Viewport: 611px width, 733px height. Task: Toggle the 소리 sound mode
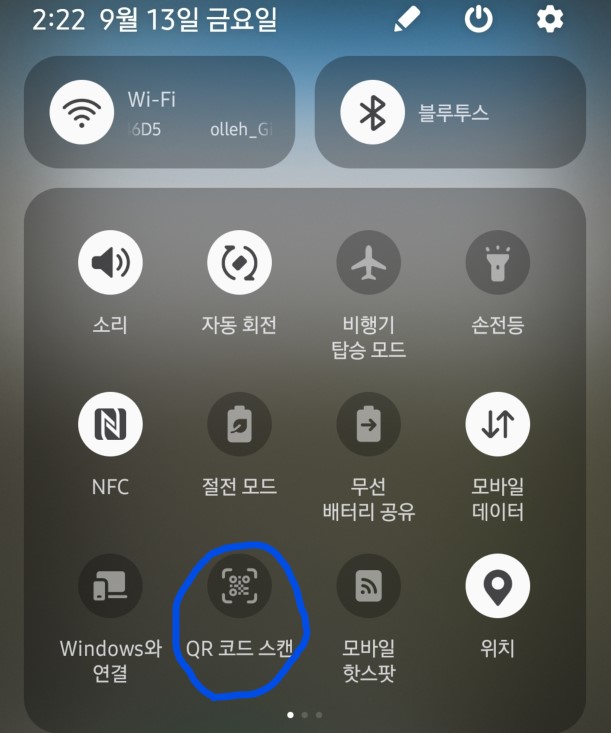click(110, 263)
